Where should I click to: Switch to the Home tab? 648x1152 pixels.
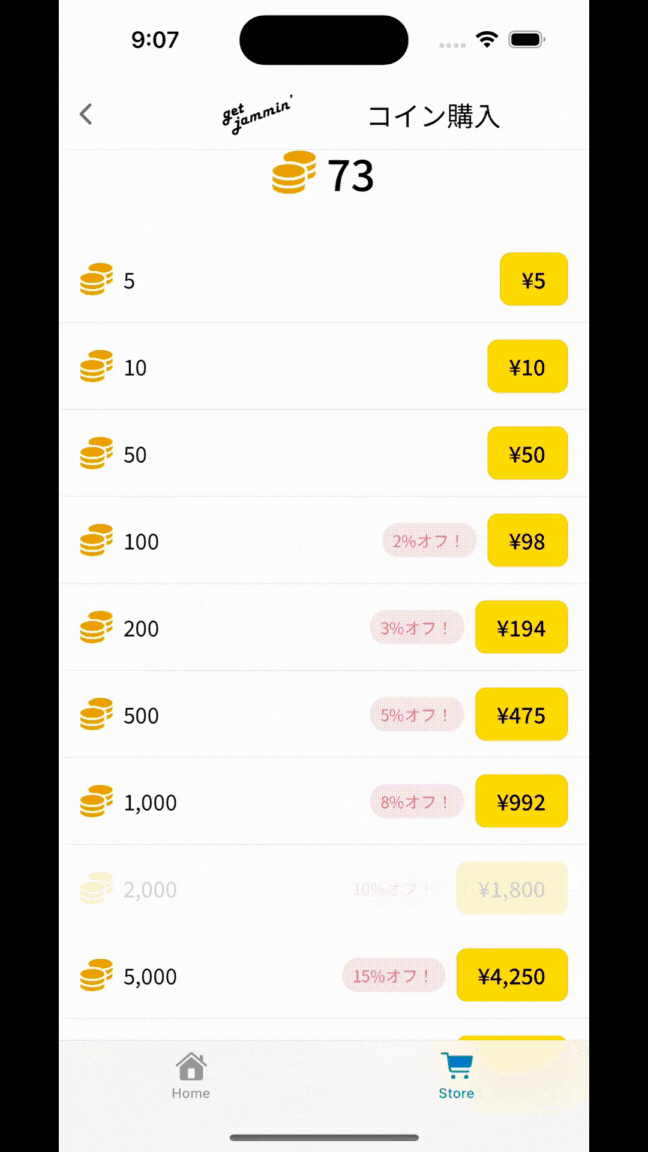(190, 1076)
